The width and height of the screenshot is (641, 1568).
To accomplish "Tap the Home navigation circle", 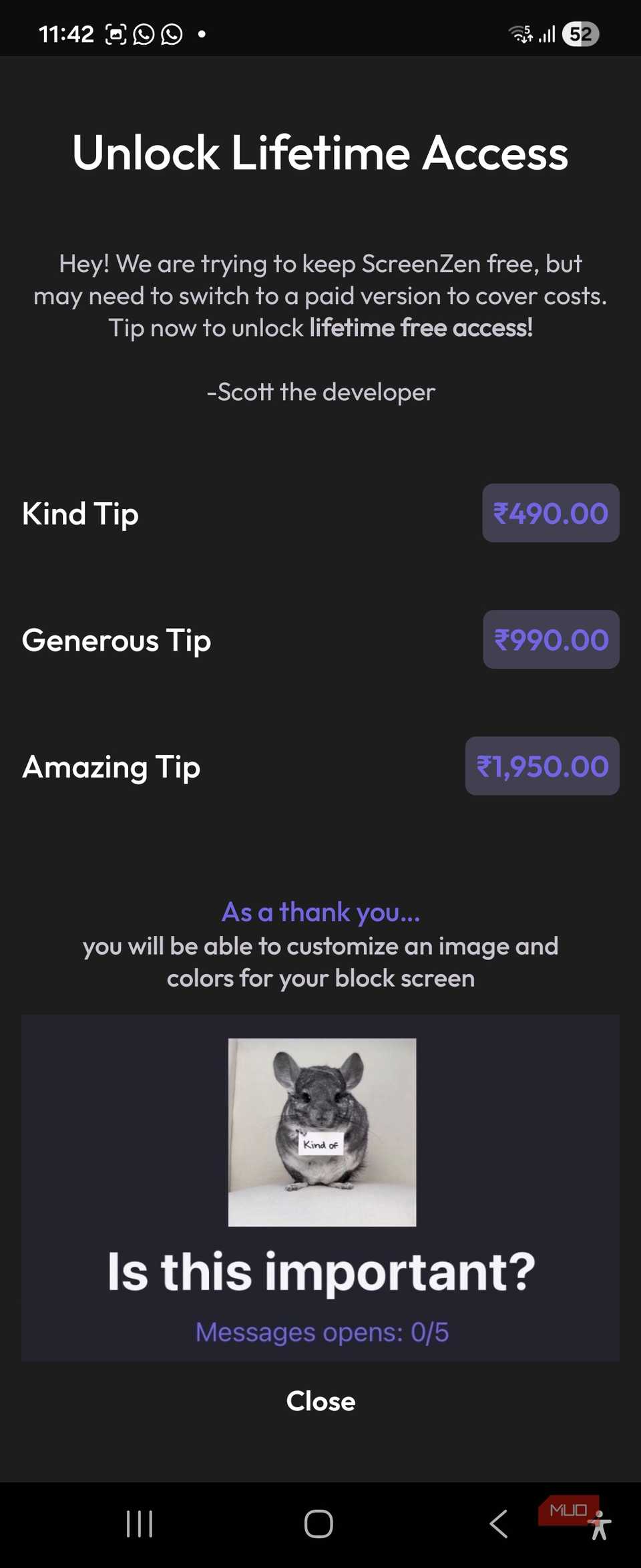I will click(x=318, y=1524).
